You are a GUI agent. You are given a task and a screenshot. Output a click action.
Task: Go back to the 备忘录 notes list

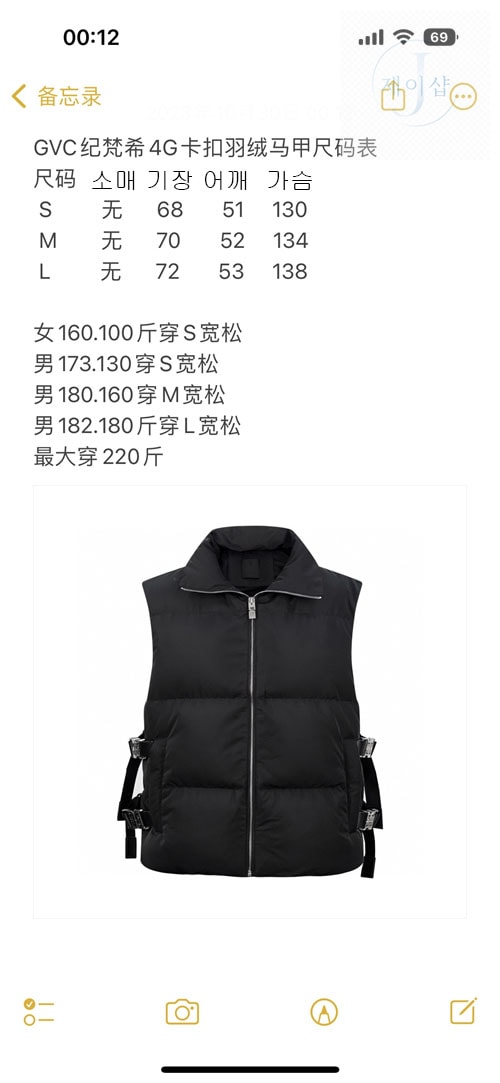pos(57,96)
